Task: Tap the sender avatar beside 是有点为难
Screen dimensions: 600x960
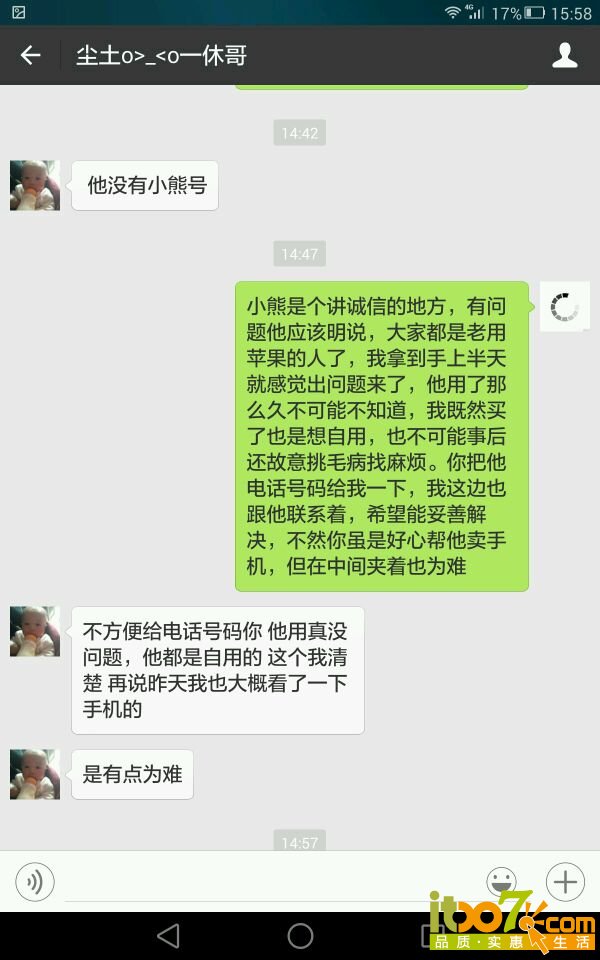Action: pyautogui.click(x=35, y=774)
